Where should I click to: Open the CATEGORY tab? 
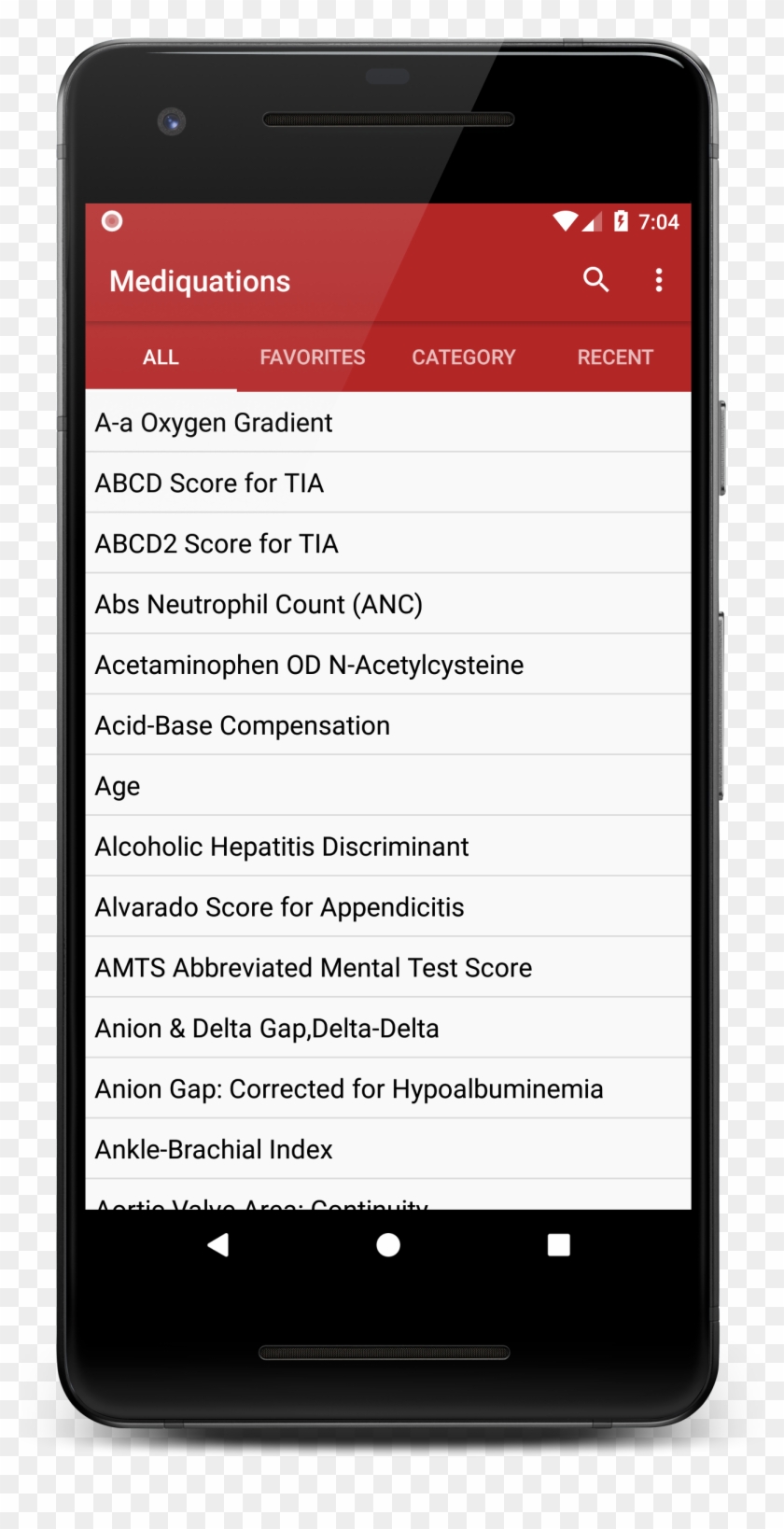(x=464, y=357)
